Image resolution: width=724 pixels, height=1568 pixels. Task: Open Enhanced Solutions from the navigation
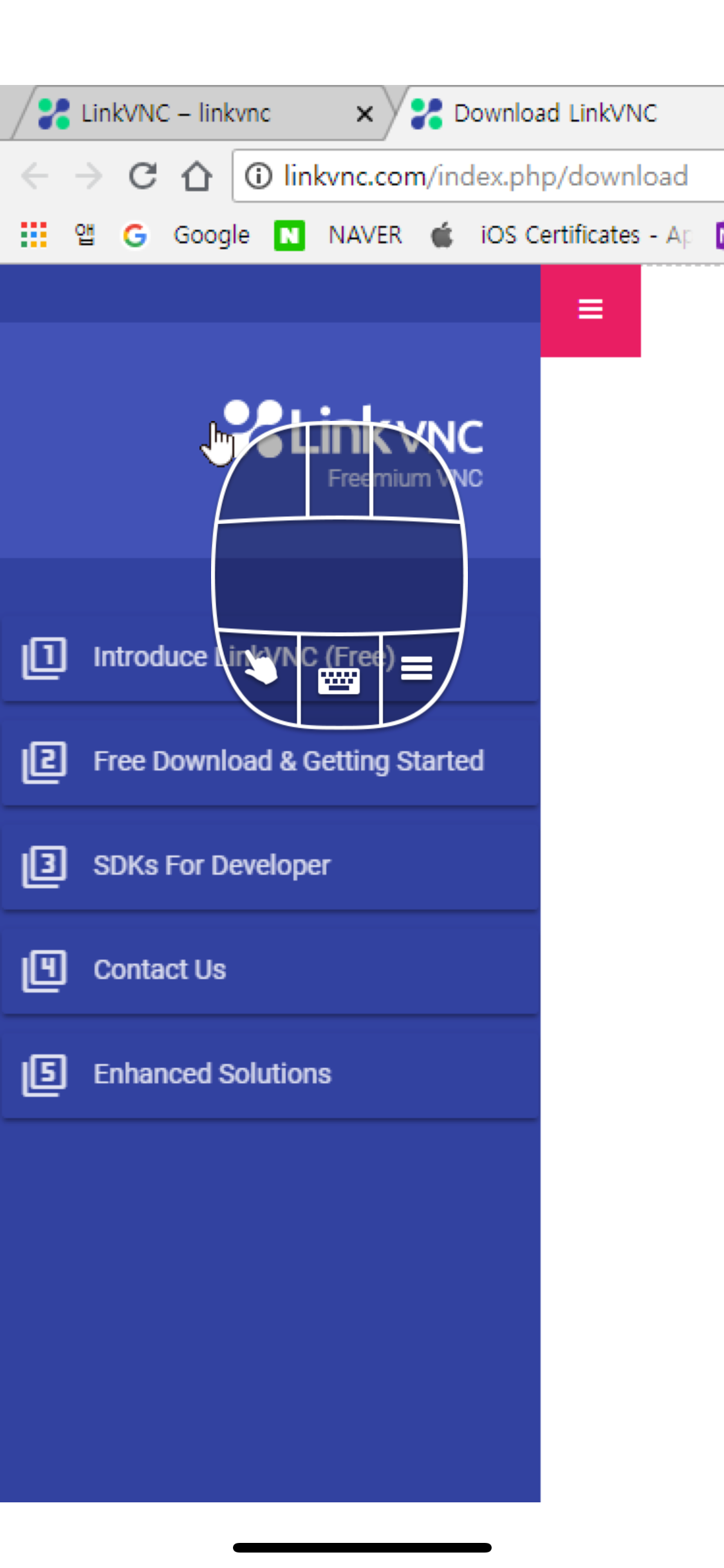(x=212, y=1073)
